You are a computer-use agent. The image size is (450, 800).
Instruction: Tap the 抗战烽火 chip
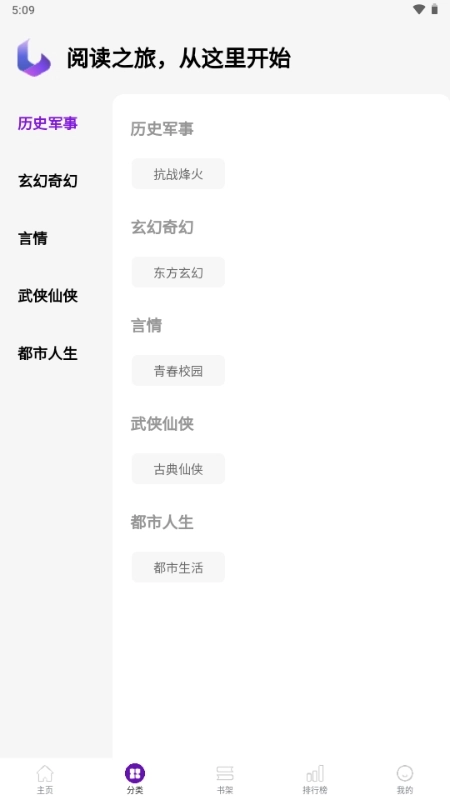pyautogui.click(x=178, y=174)
